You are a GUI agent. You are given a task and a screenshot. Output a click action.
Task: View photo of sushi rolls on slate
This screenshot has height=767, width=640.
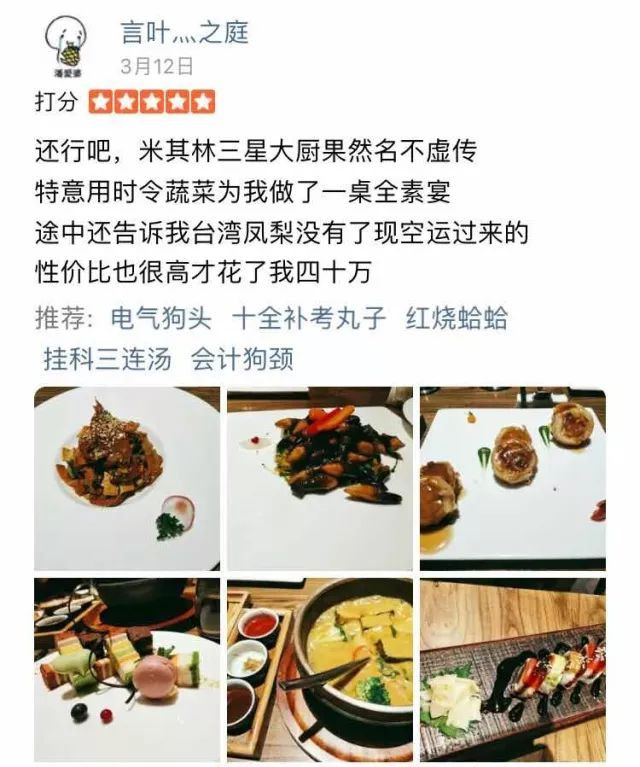(512, 669)
